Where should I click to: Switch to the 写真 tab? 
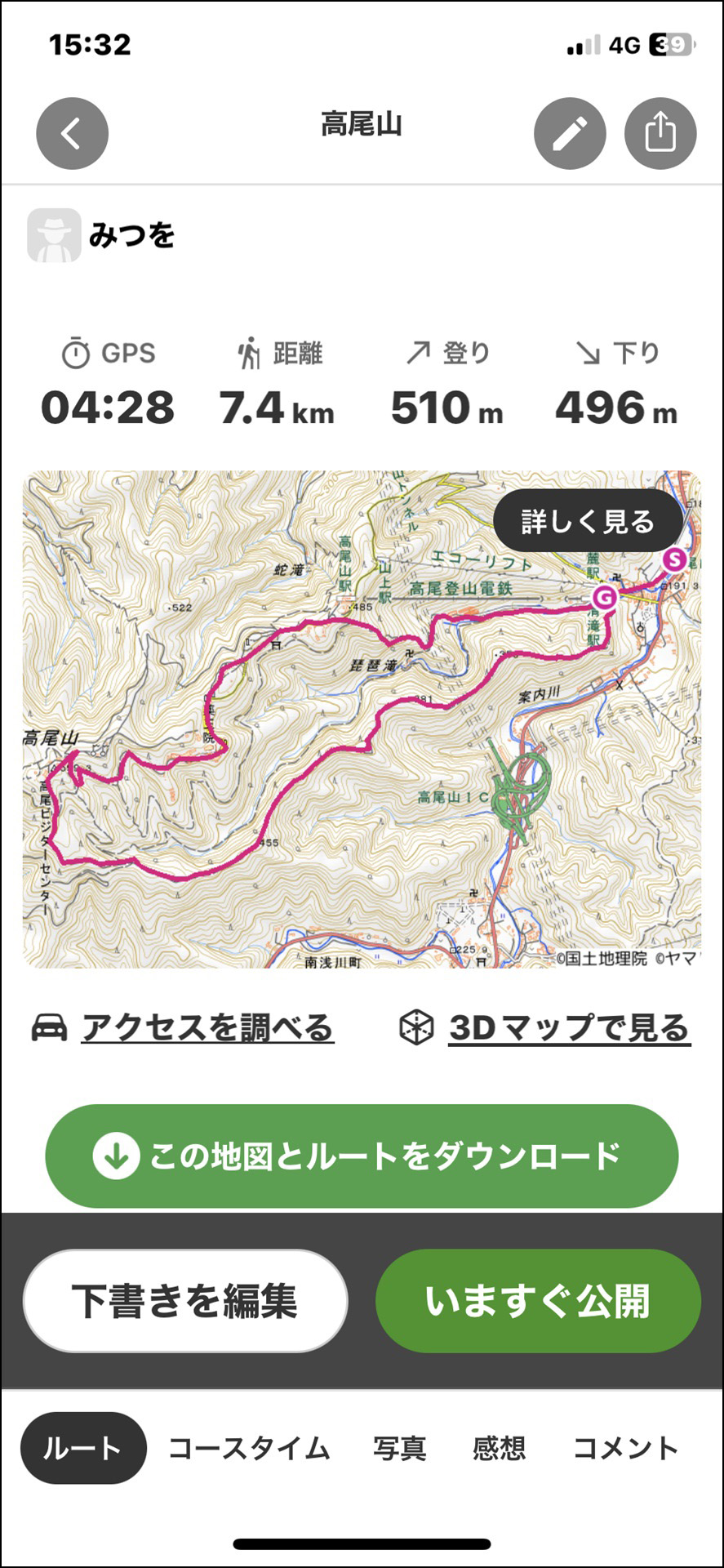coord(400,1448)
